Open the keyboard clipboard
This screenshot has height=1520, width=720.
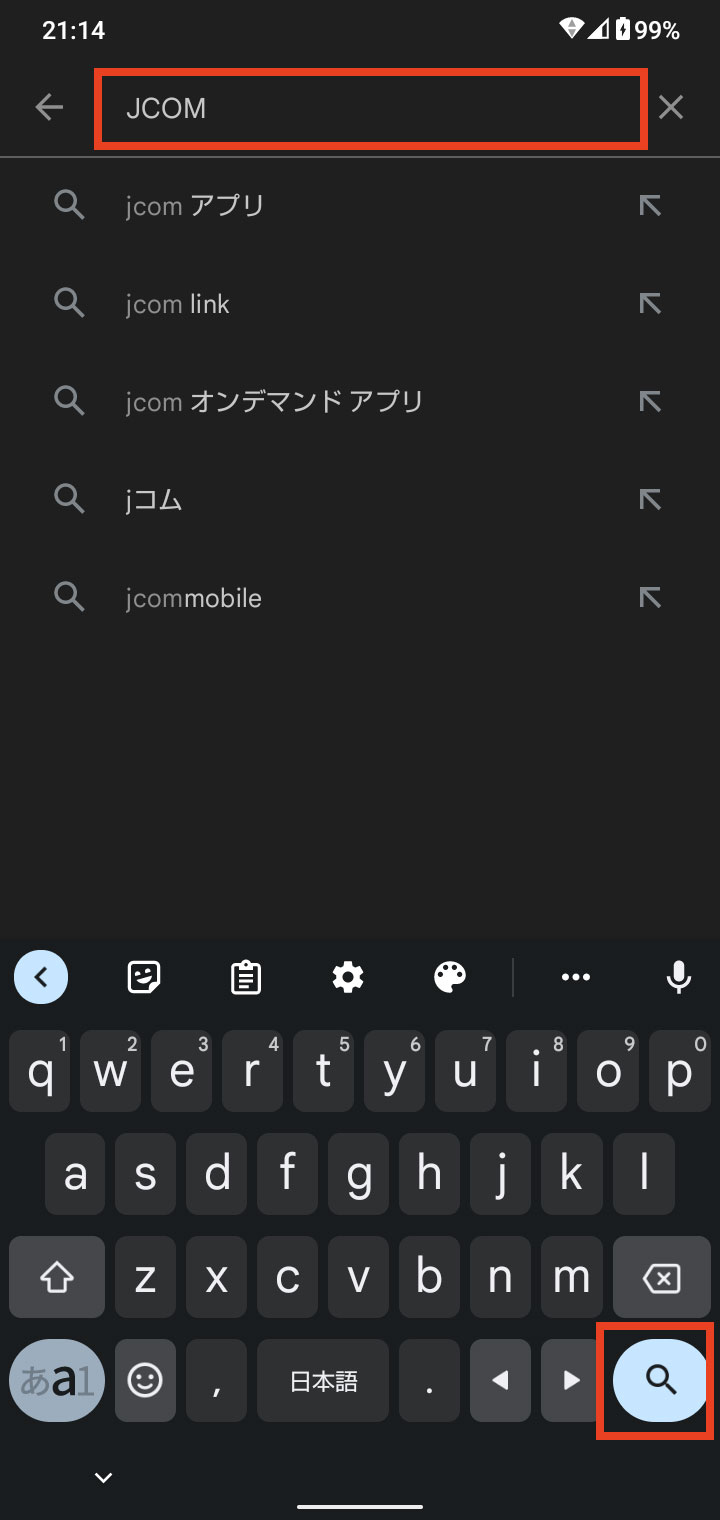click(246, 977)
